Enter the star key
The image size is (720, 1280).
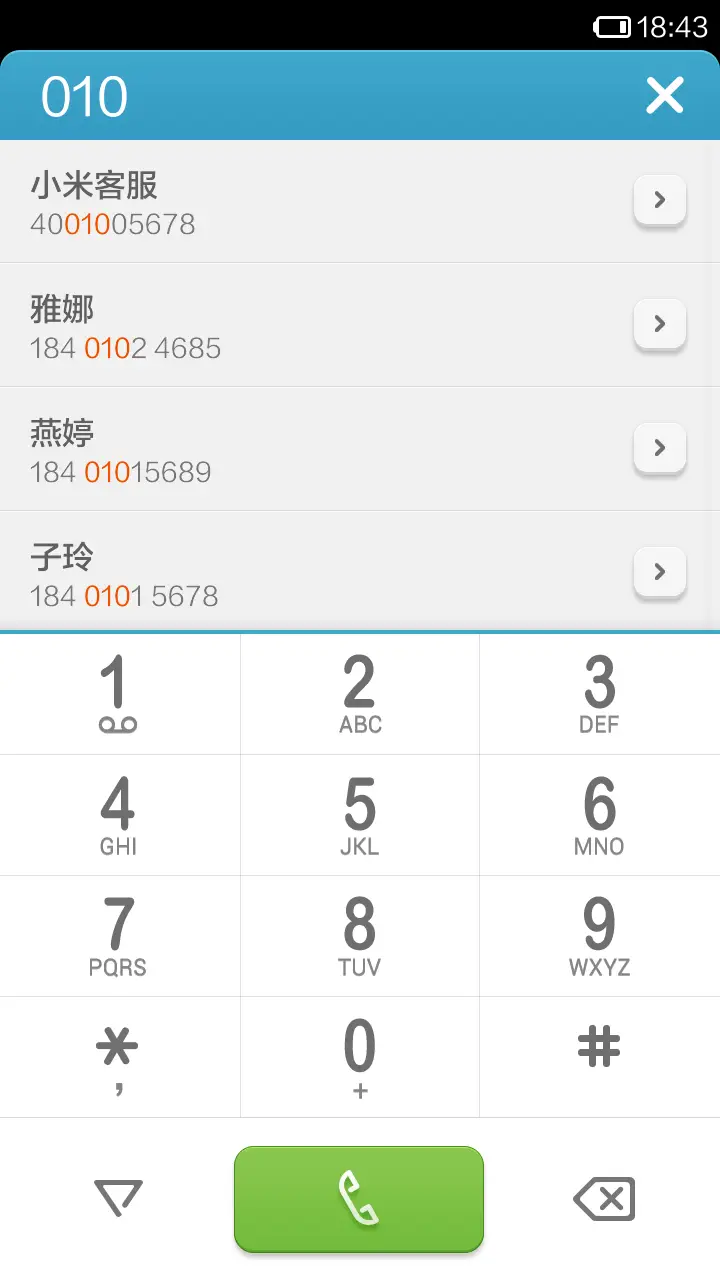119,1057
